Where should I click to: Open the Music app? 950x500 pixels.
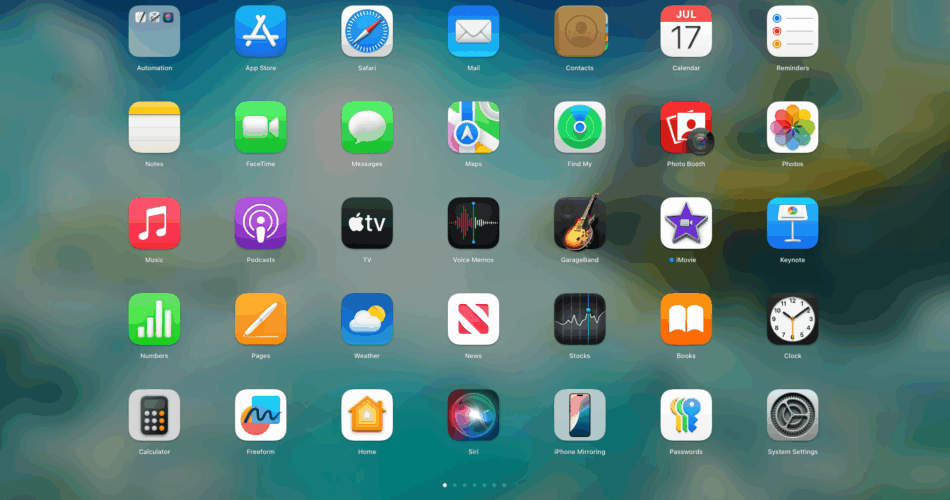154,223
